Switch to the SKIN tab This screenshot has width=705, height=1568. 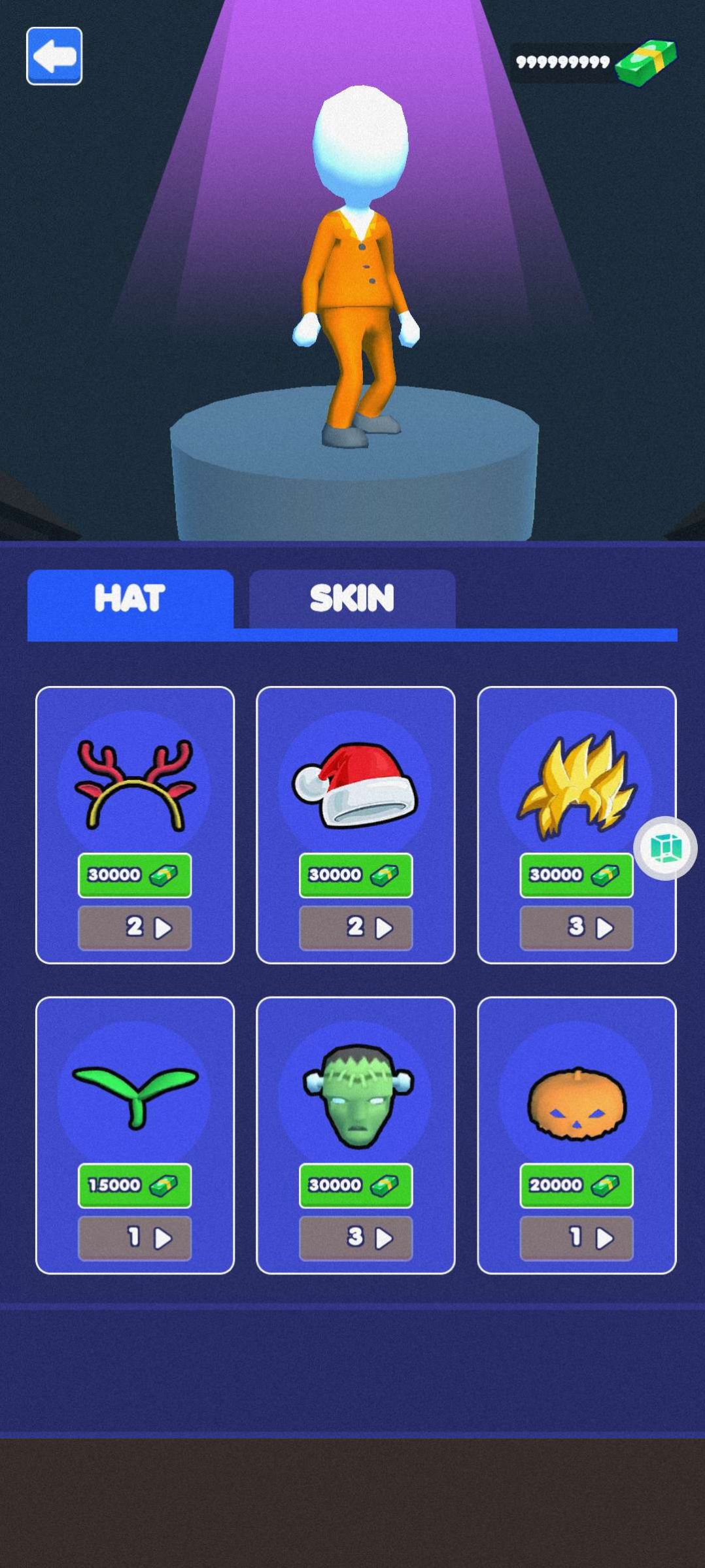coord(352,598)
